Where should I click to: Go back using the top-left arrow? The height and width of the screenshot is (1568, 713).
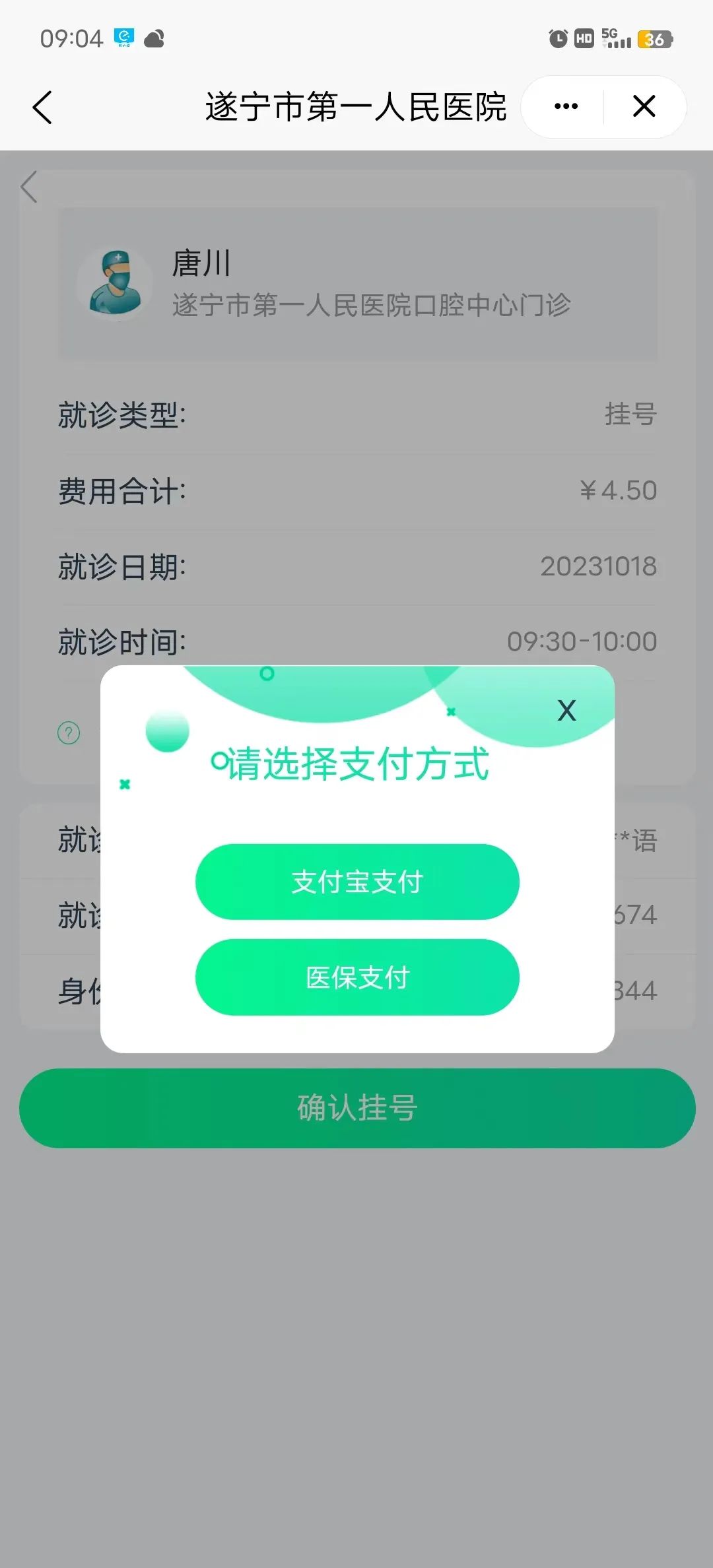pyautogui.click(x=42, y=107)
